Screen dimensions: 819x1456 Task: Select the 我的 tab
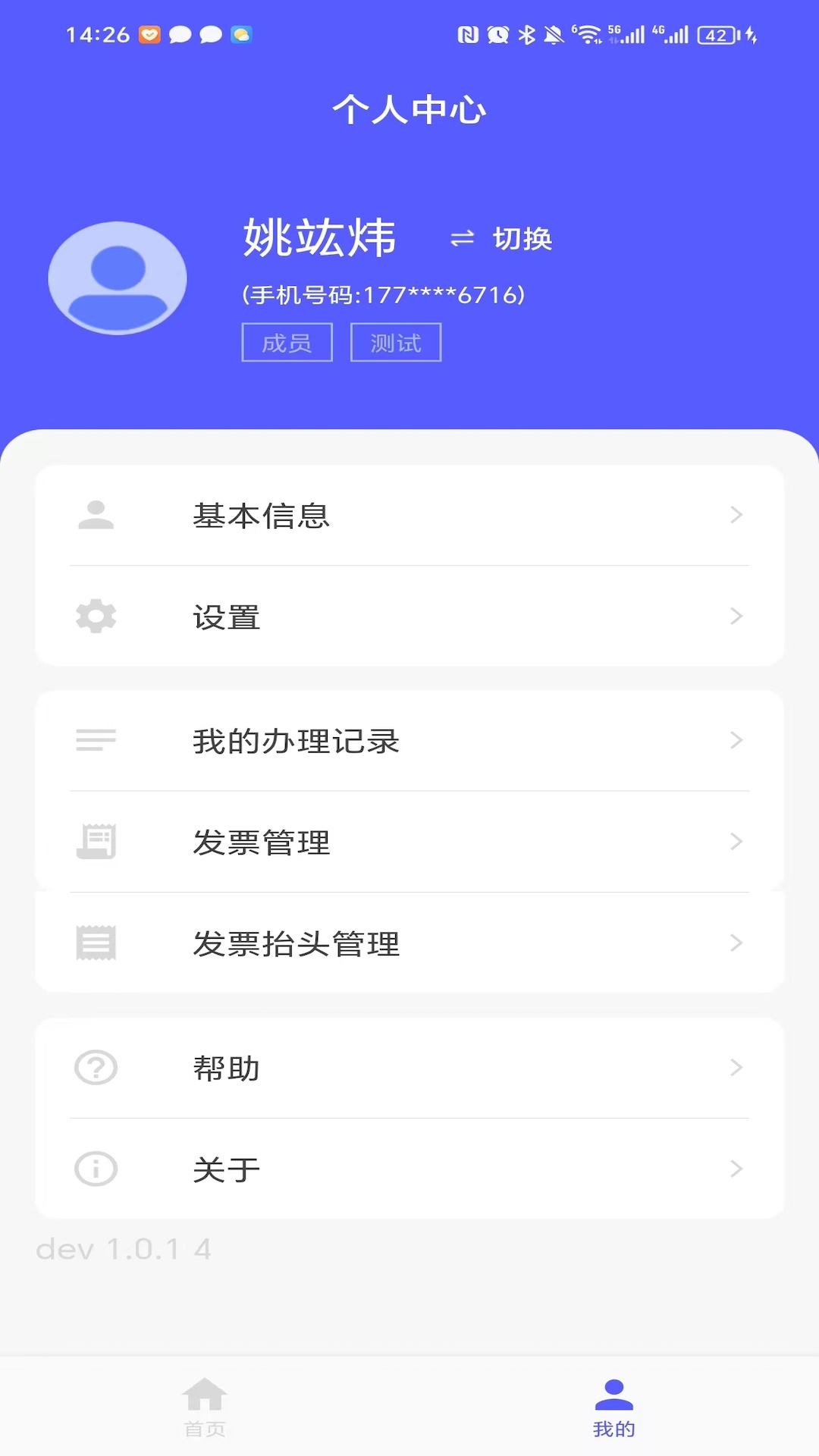[x=613, y=1407]
